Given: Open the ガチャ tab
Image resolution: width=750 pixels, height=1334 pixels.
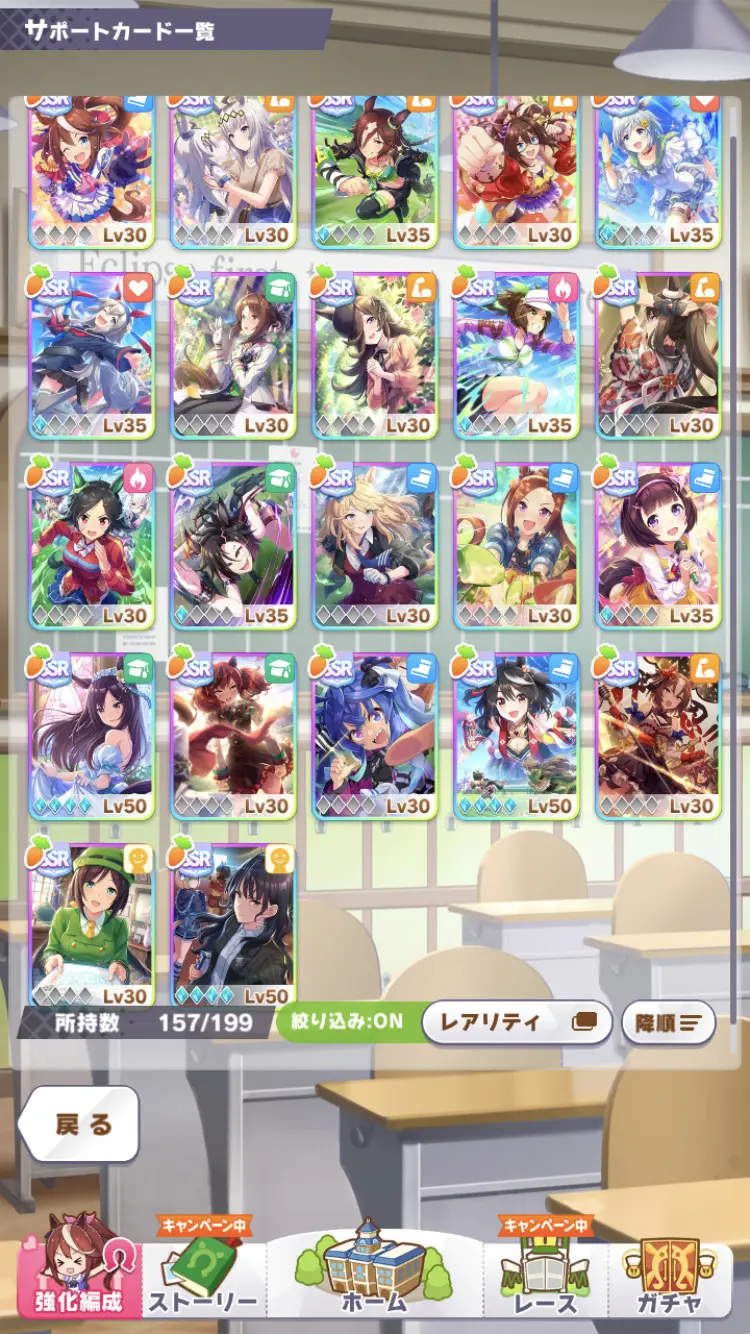Looking at the screenshot, I should pos(670,1277).
